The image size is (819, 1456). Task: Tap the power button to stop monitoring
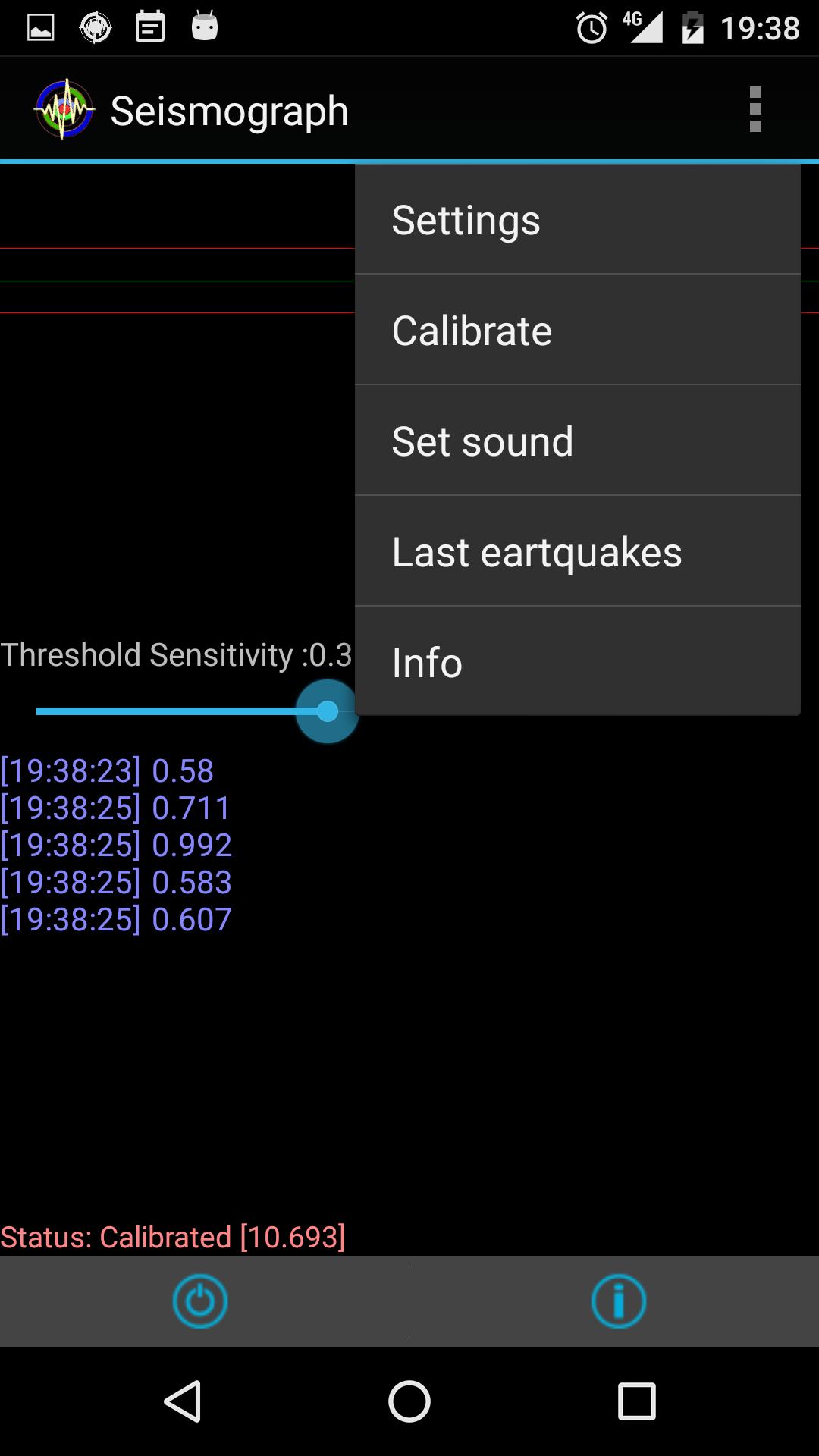(200, 1301)
